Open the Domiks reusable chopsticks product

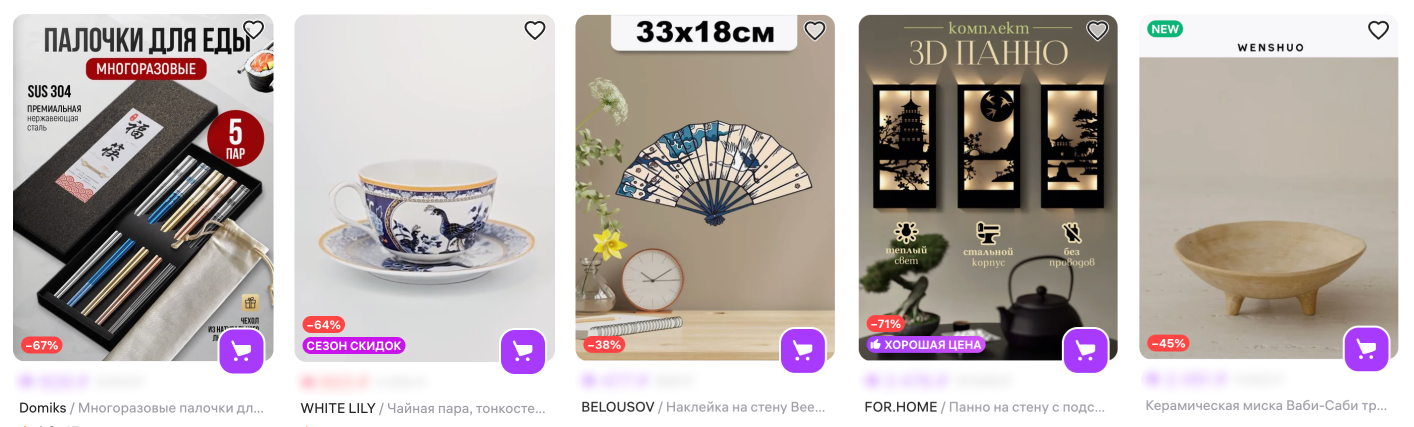142,190
